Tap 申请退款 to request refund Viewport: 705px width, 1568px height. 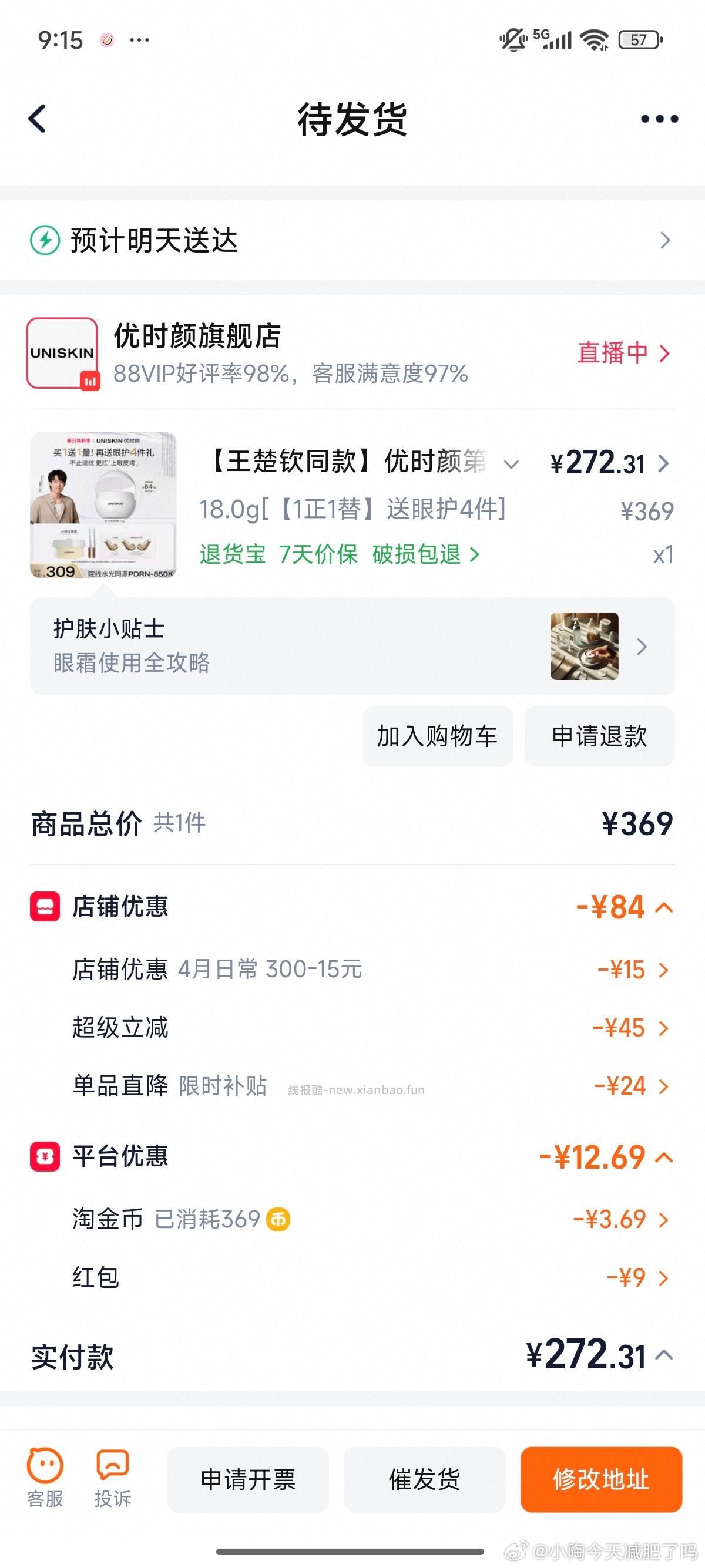point(599,736)
